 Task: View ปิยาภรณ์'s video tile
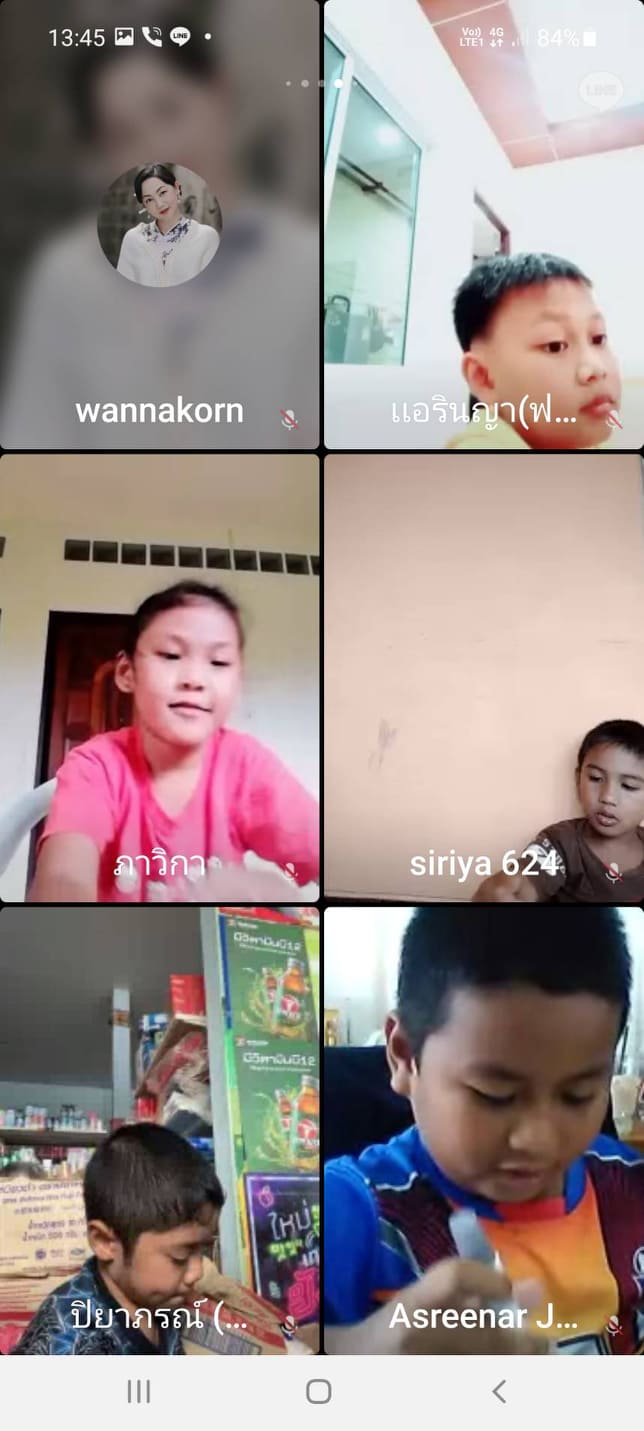[160, 1130]
